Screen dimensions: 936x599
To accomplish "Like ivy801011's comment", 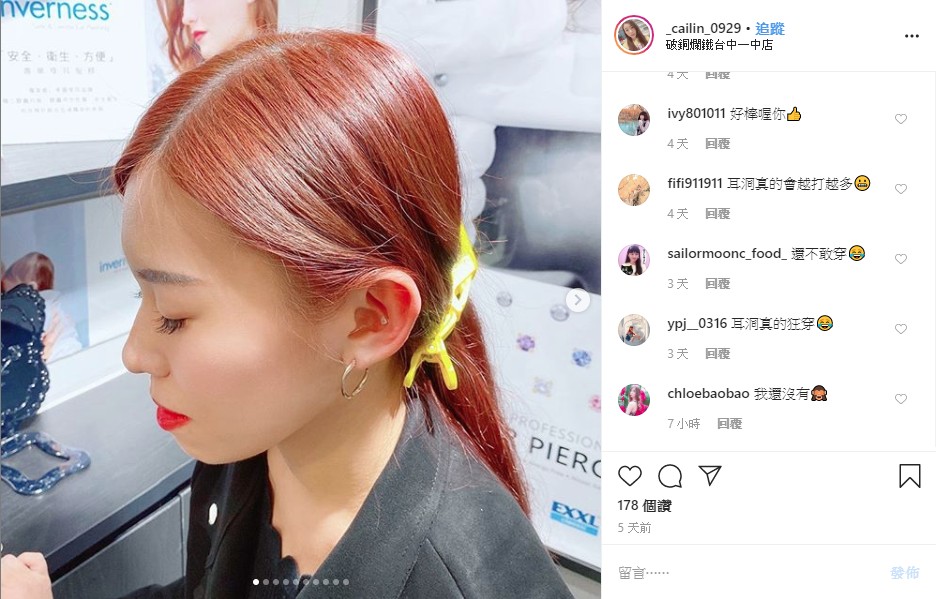I will tap(900, 119).
